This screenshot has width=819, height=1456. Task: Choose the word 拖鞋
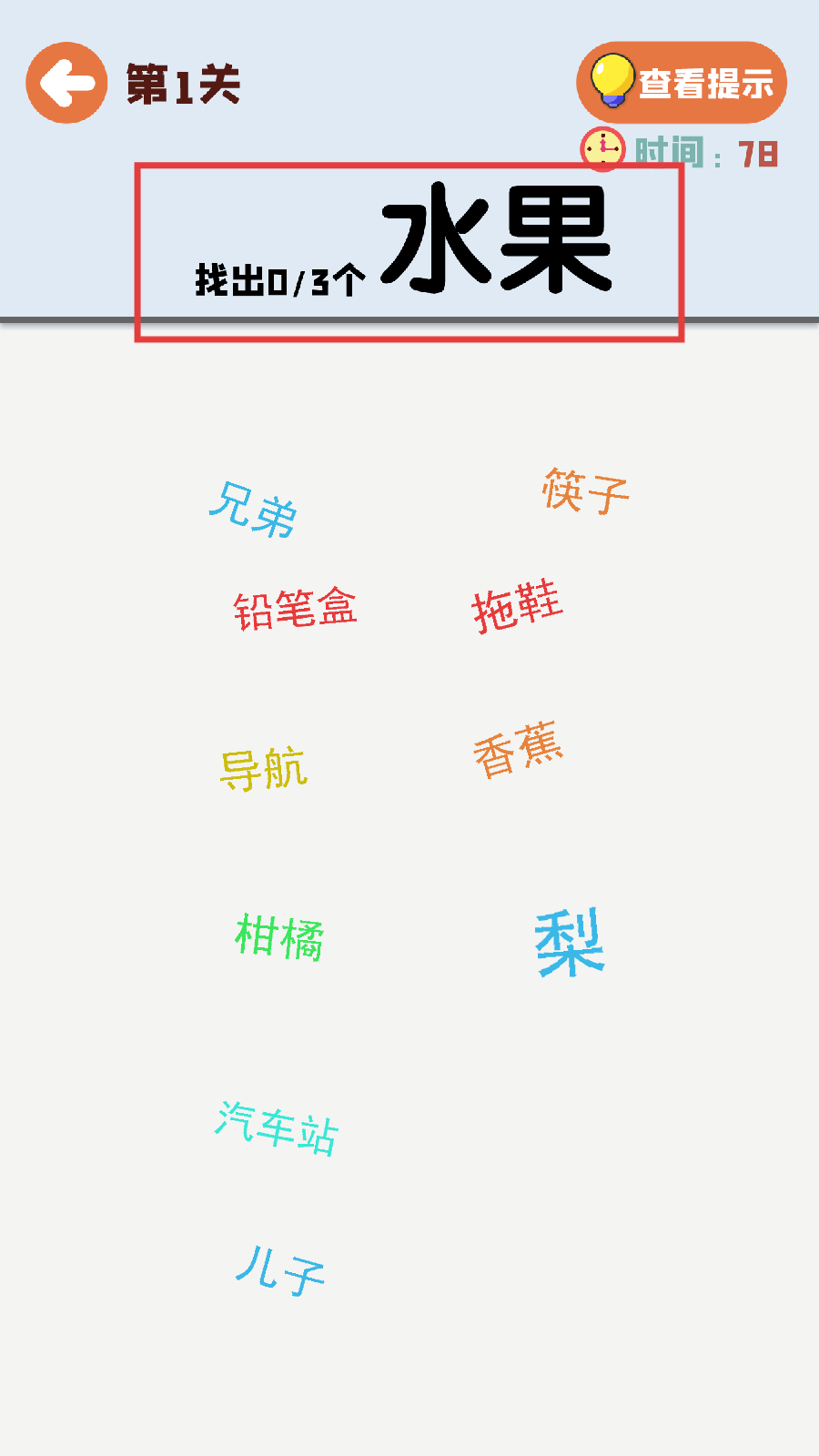(517, 606)
